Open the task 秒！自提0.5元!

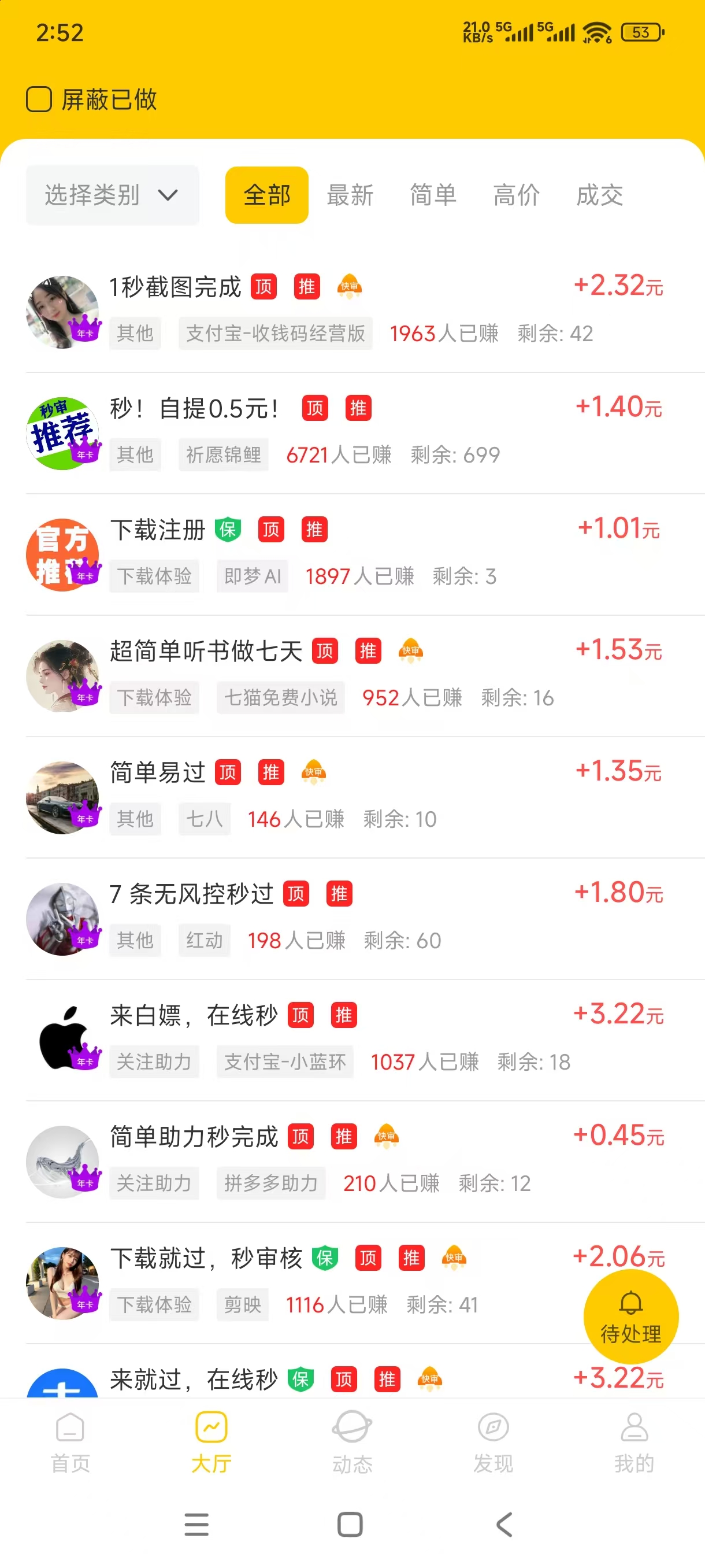(194, 408)
